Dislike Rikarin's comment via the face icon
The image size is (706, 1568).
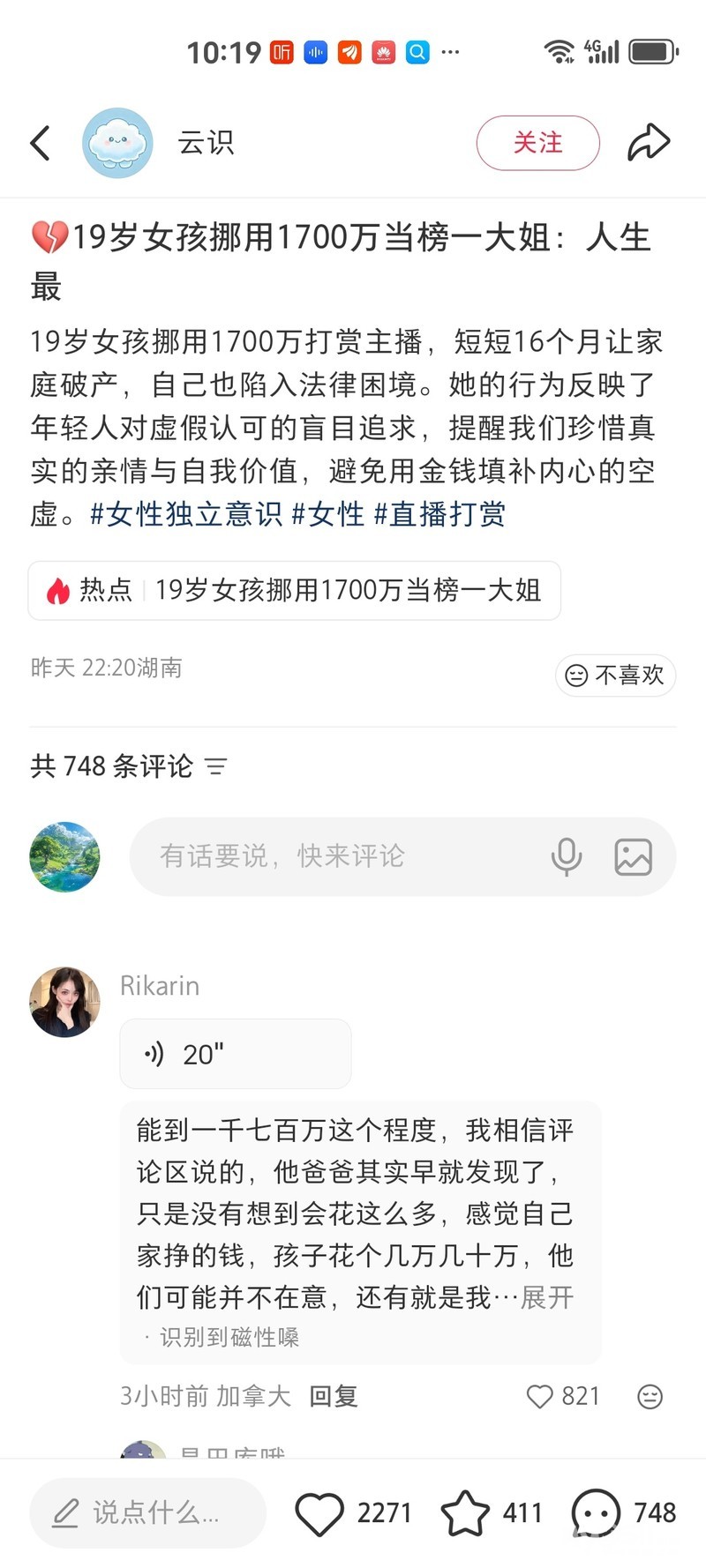tap(650, 1396)
